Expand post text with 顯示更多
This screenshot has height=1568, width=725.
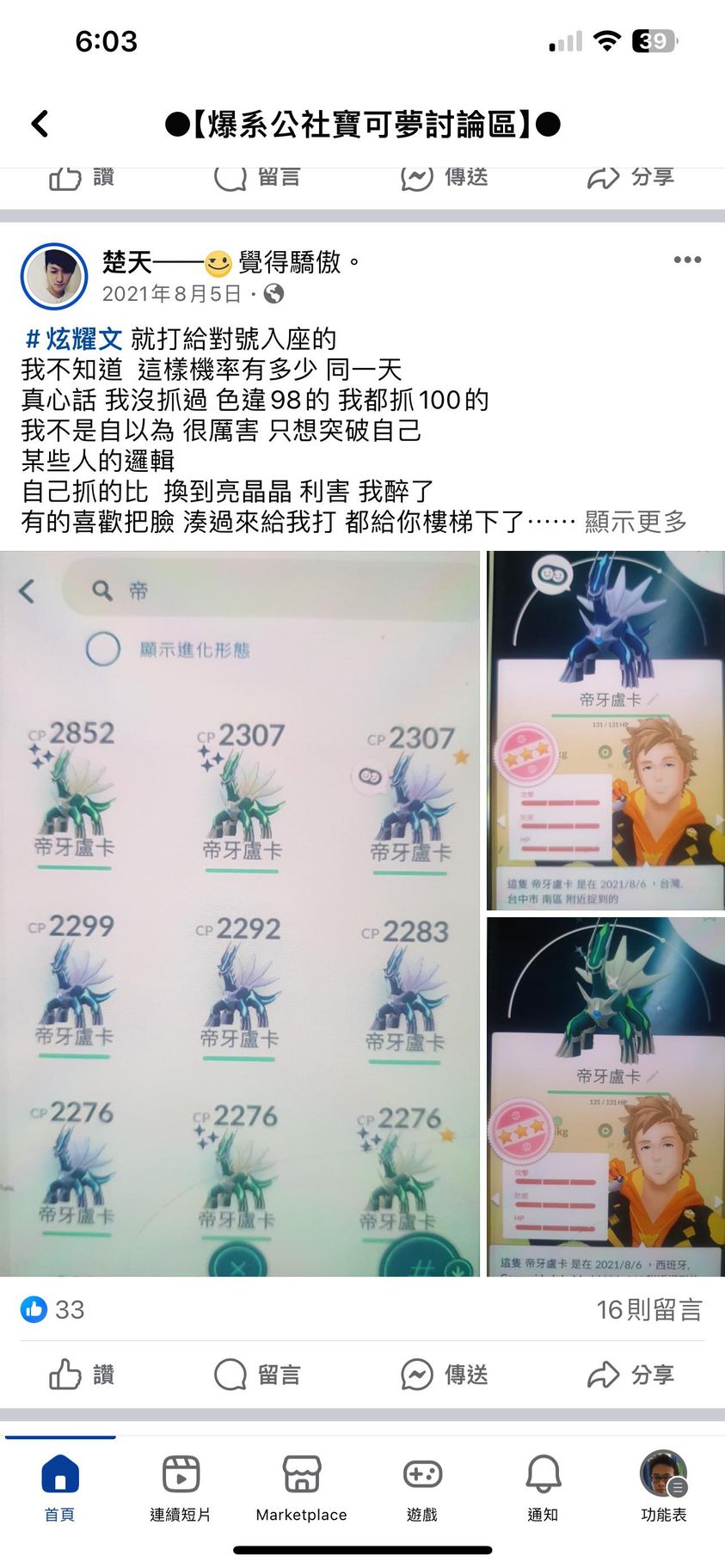point(635,521)
